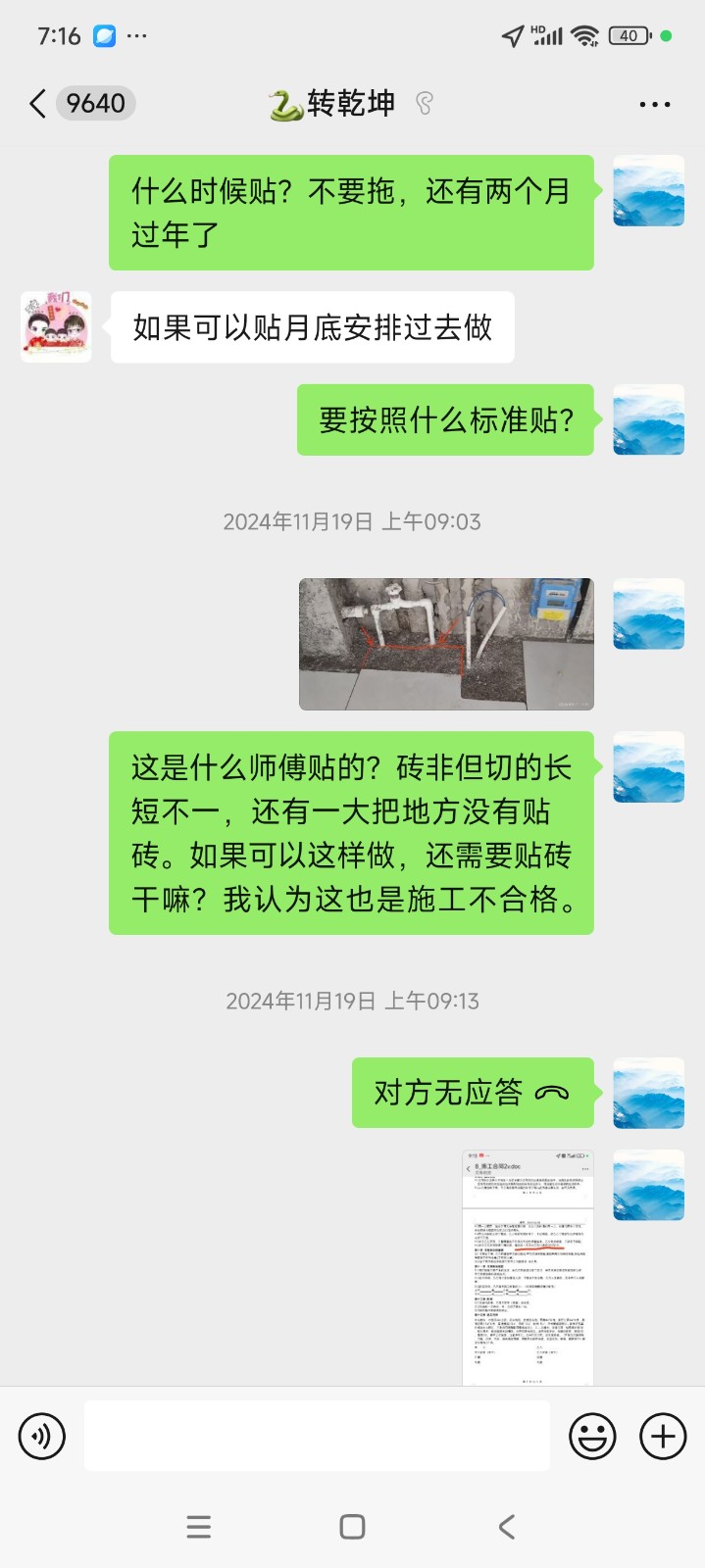705x1568 pixels.
Task: Open the chat details overflow menu
Action: [654, 104]
